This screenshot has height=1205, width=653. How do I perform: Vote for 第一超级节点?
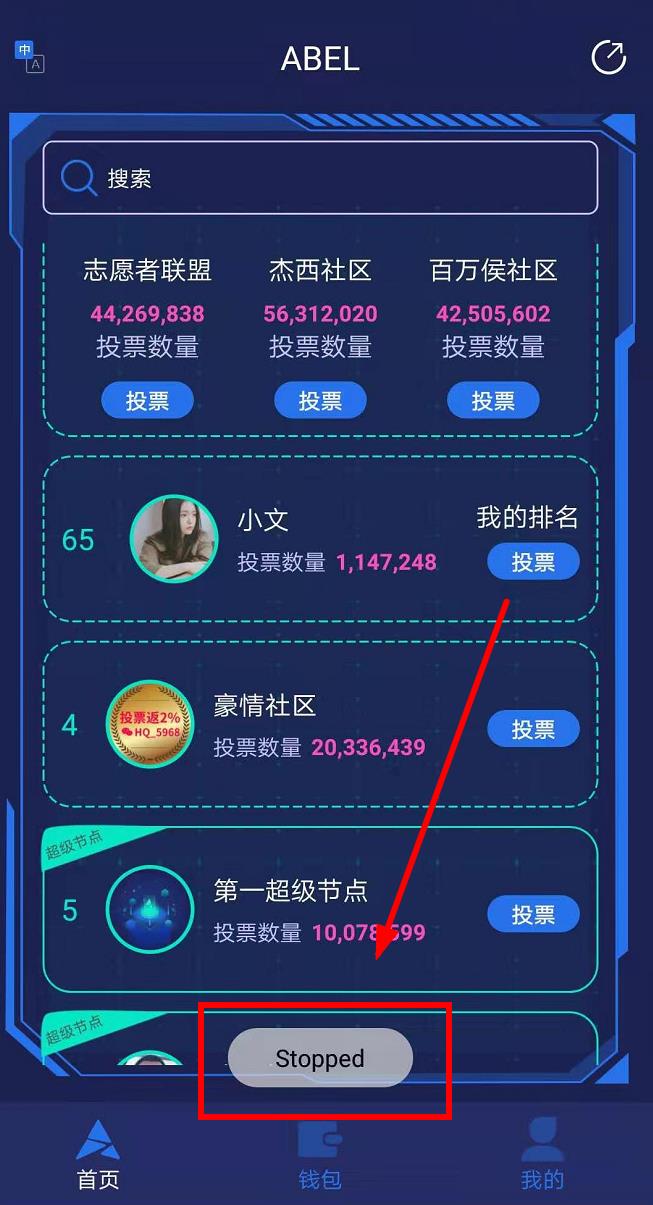[533, 914]
